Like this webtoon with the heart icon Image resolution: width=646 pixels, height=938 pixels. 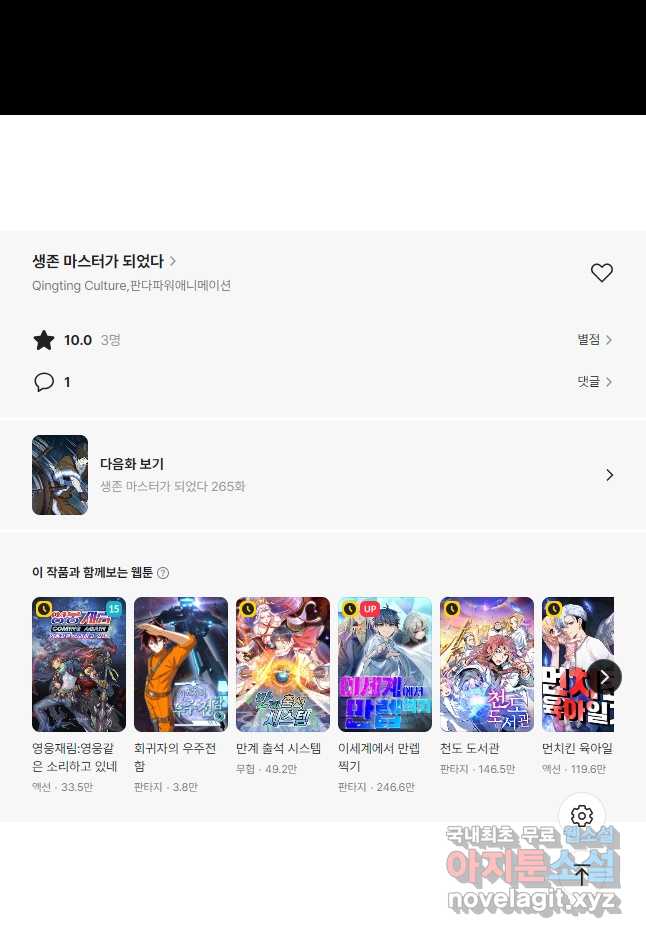(601, 273)
